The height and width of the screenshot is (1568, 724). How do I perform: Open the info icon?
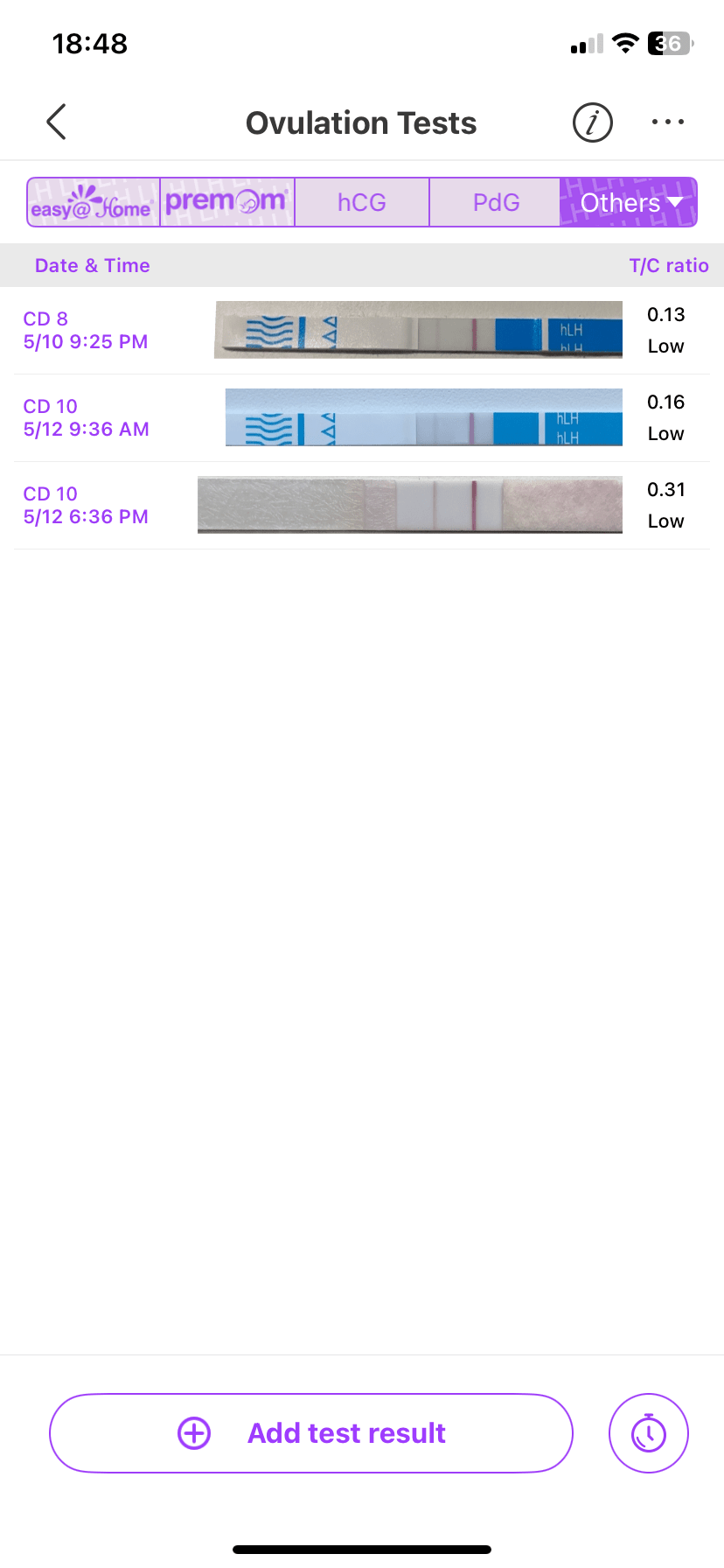[x=593, y=122]
